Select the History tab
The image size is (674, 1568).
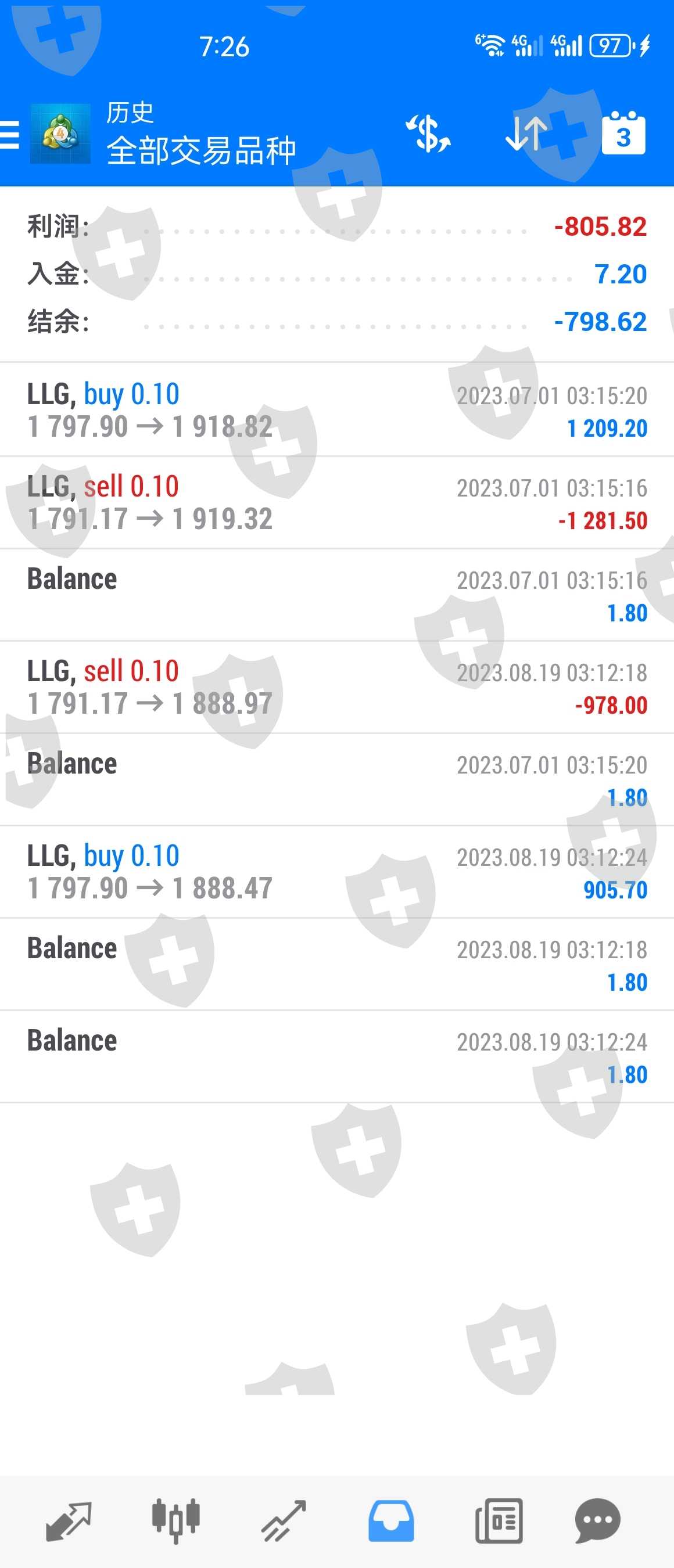pyautogui.click(x=391, y=1520)
